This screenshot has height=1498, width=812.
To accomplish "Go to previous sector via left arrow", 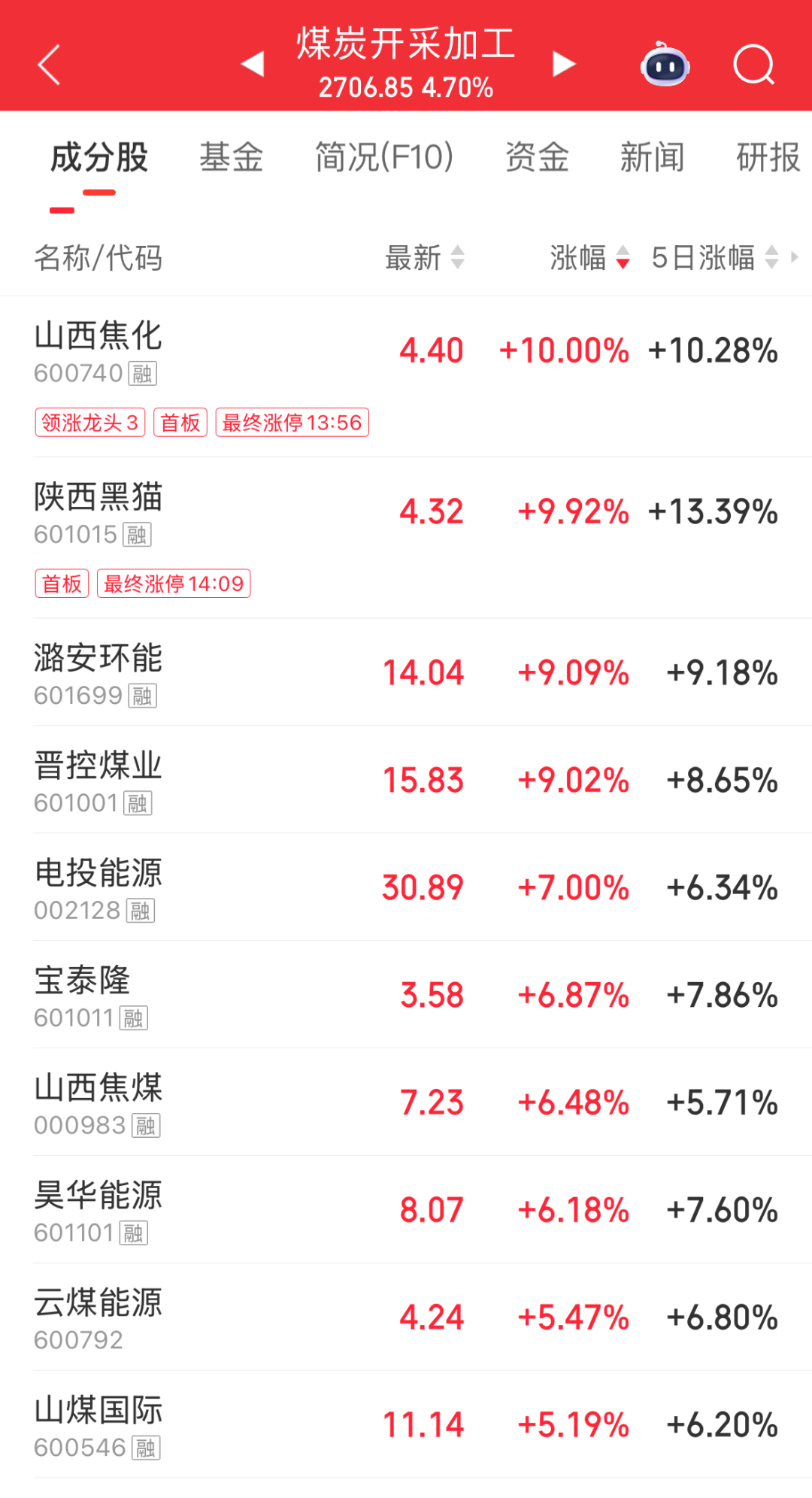I will click(253, 66).
